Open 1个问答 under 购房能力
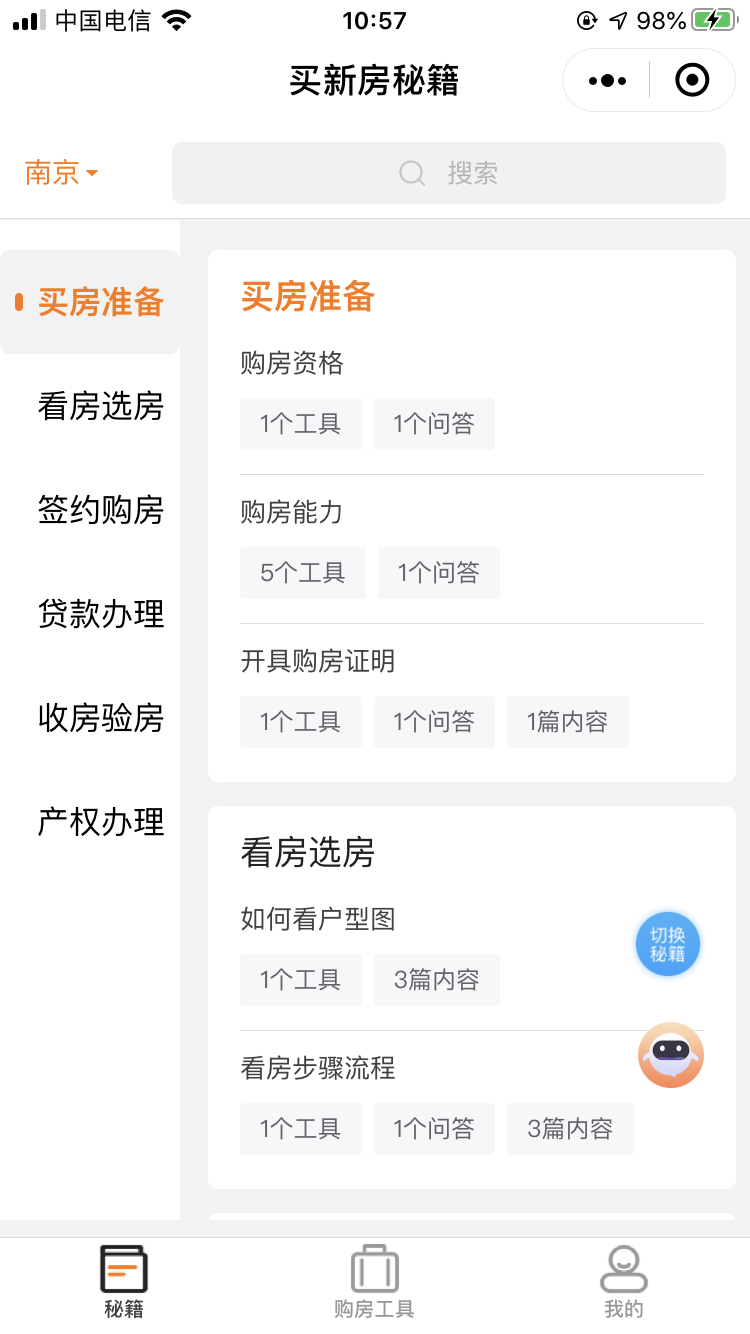The width and height of the screenshot is (750, 1334). coord(438,573)
